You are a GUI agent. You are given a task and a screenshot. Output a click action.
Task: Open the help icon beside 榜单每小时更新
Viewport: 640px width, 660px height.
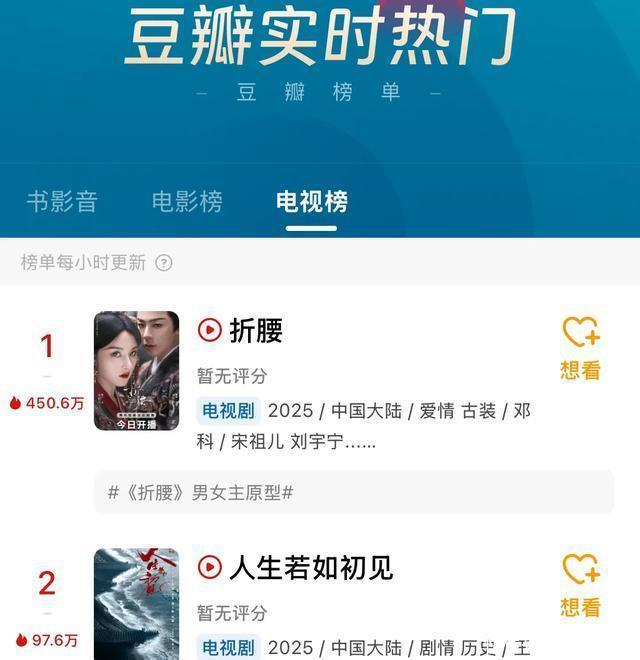164,263
